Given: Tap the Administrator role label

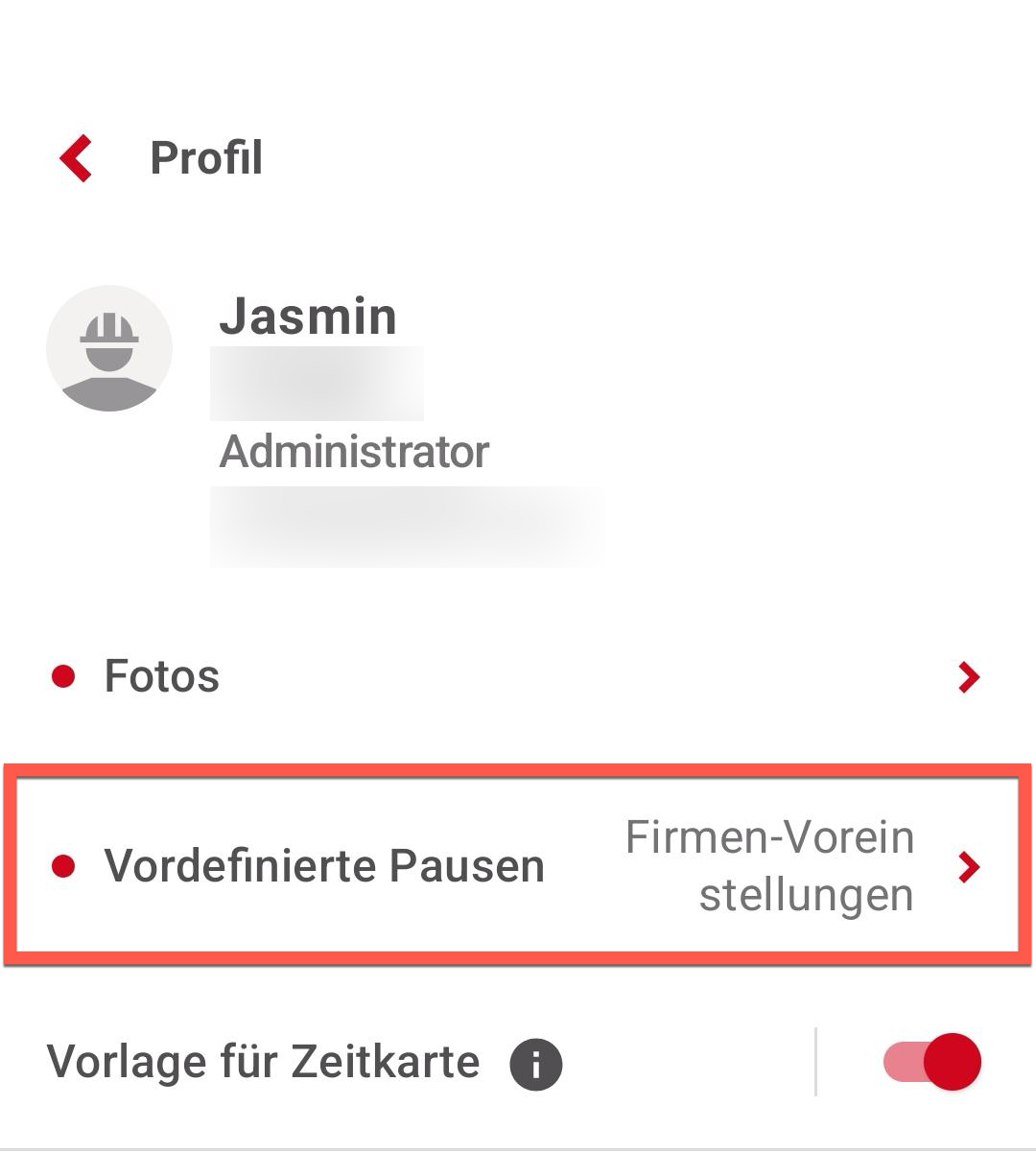Looking at the screenshot, I should pyautogui.click(x=355, y=452).
